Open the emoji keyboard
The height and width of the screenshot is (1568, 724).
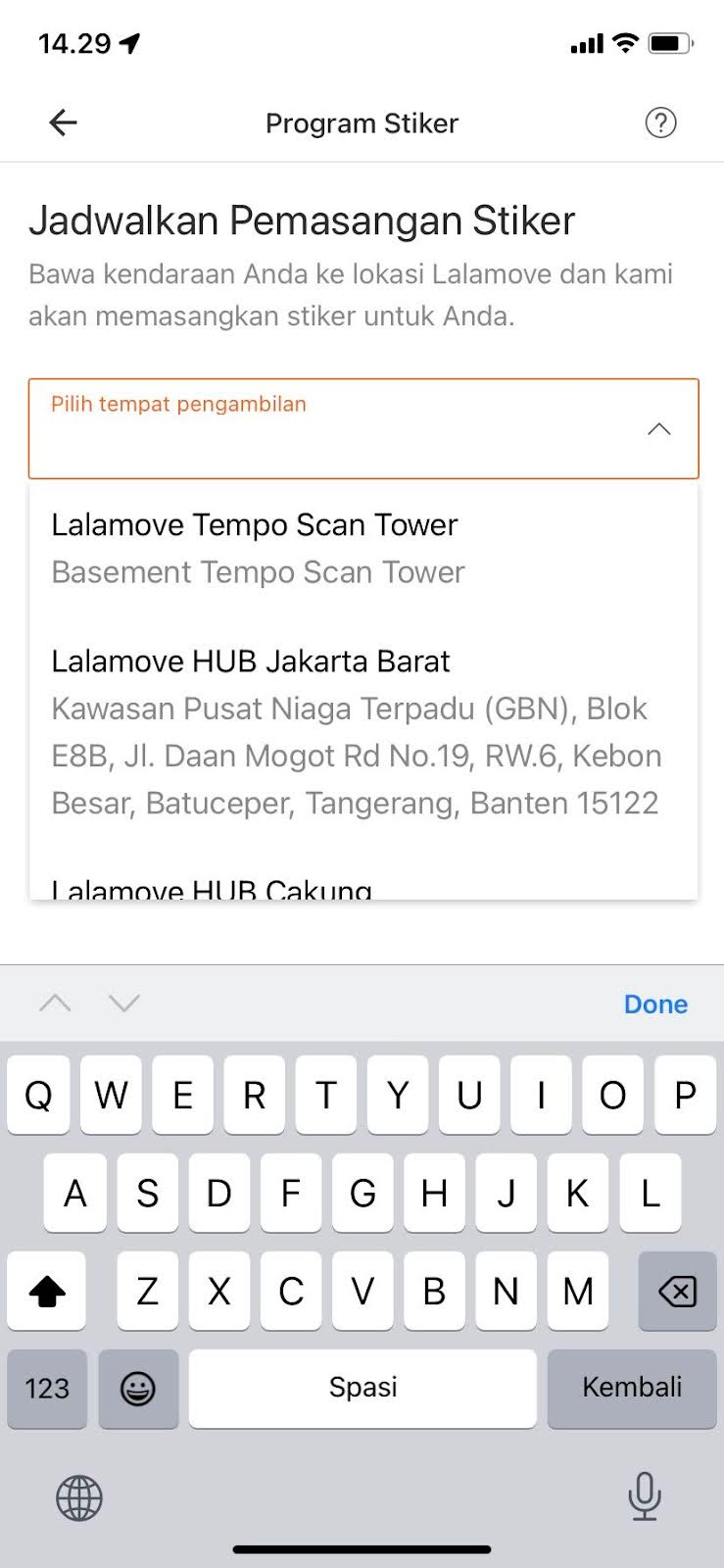(138, 1388)
